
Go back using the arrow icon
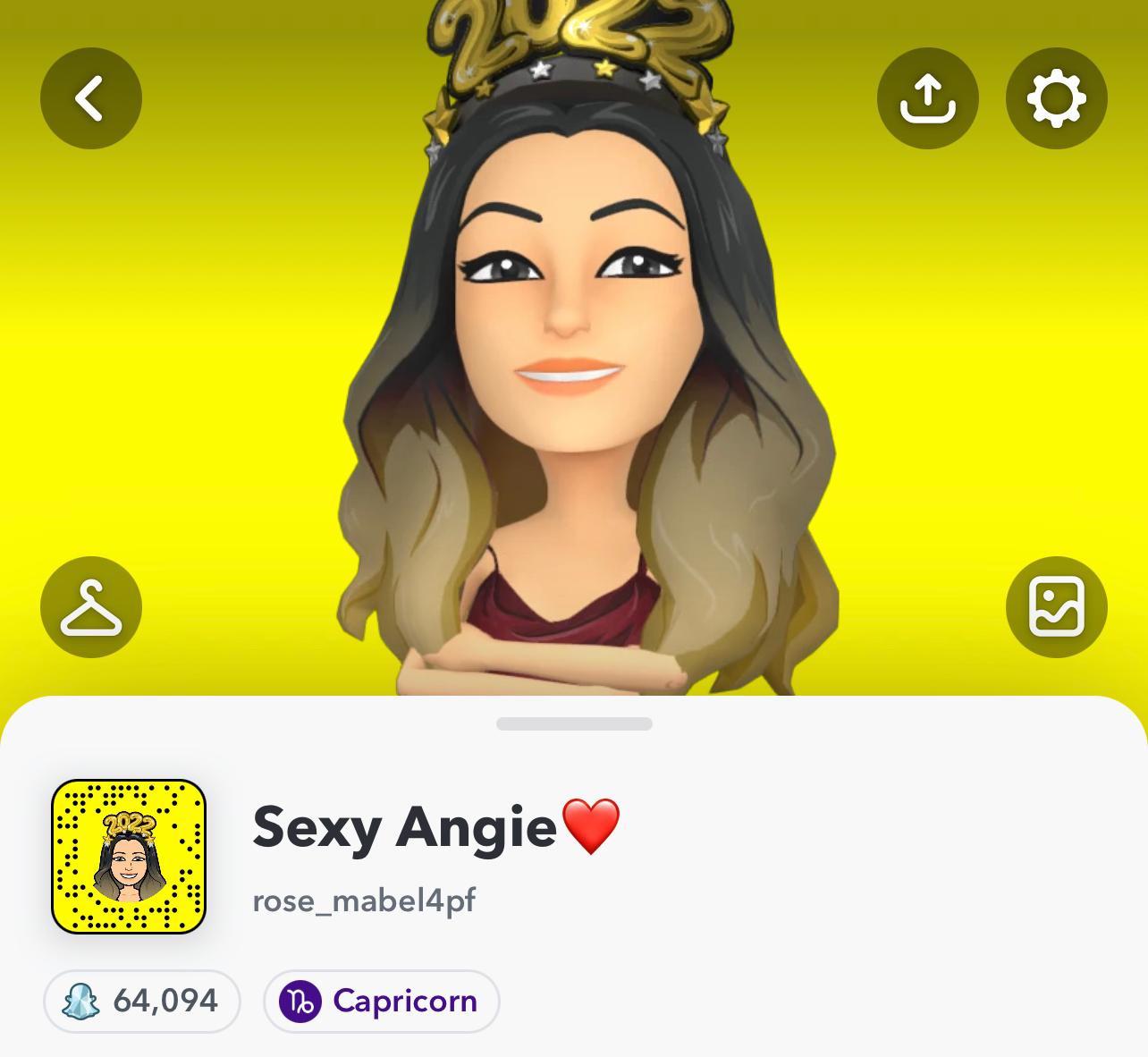(91, 98)
